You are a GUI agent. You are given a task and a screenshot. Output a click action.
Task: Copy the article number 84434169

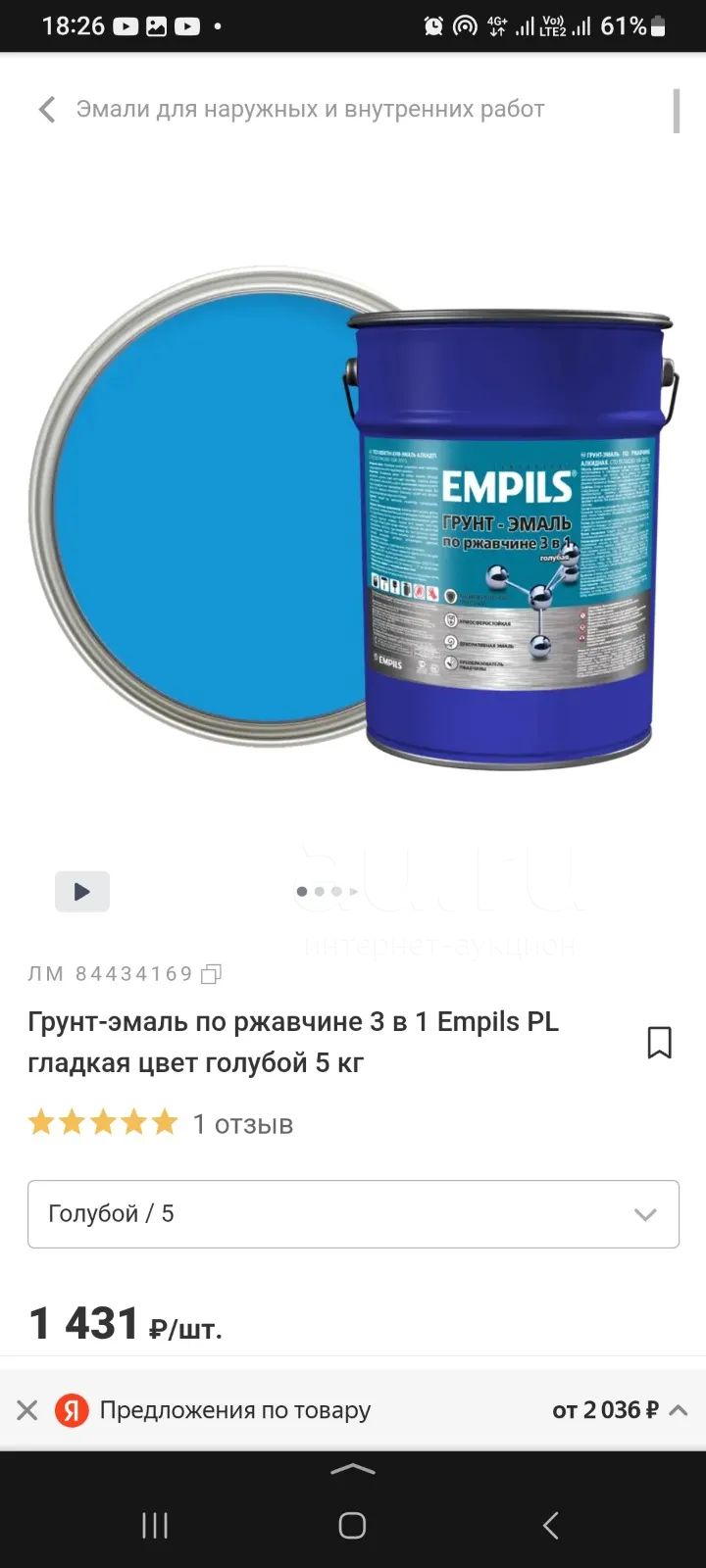[211, 974]
